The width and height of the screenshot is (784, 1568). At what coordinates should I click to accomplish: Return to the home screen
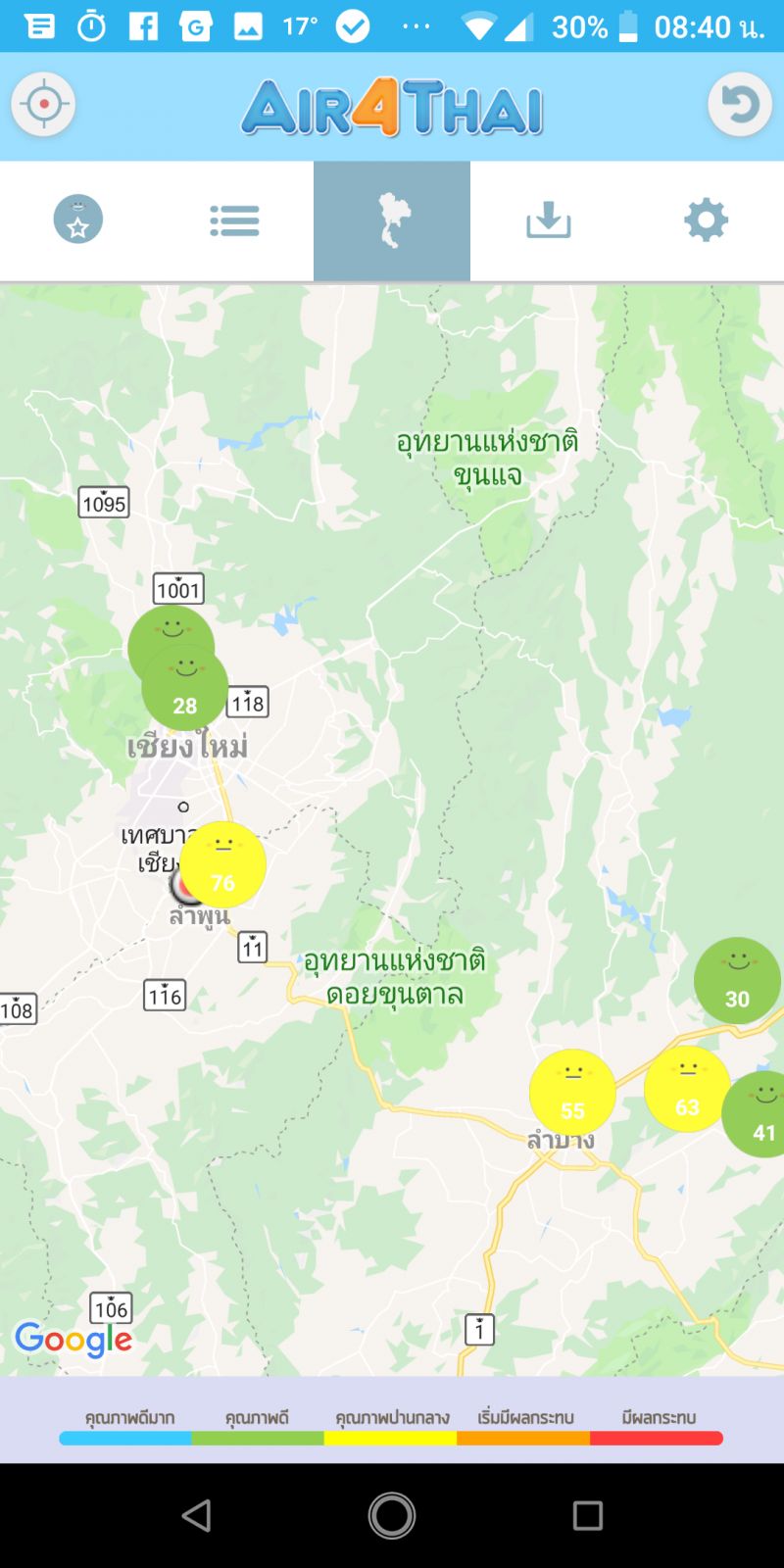coord(392,1515)
